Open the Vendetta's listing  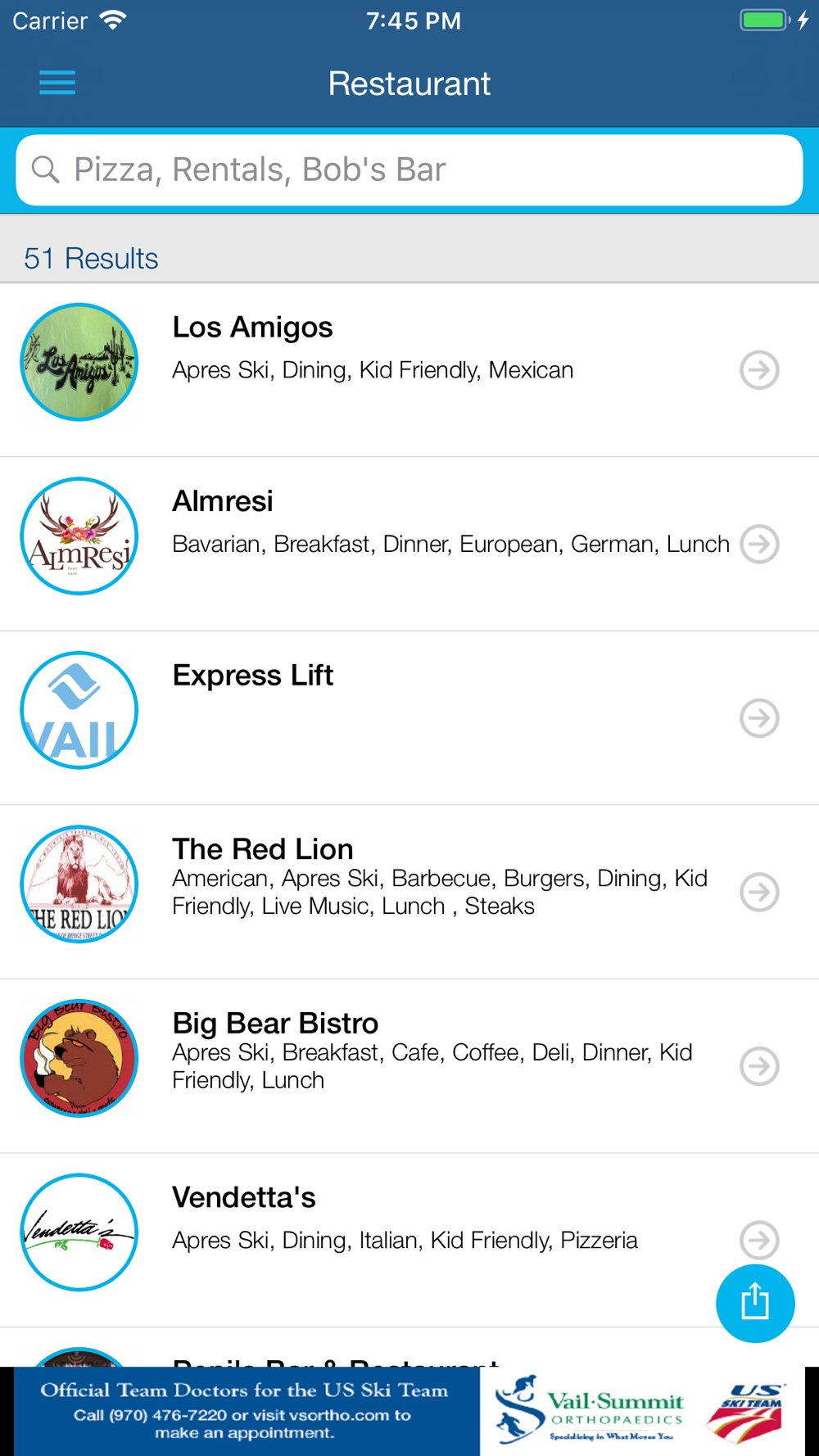[409, 1240]
